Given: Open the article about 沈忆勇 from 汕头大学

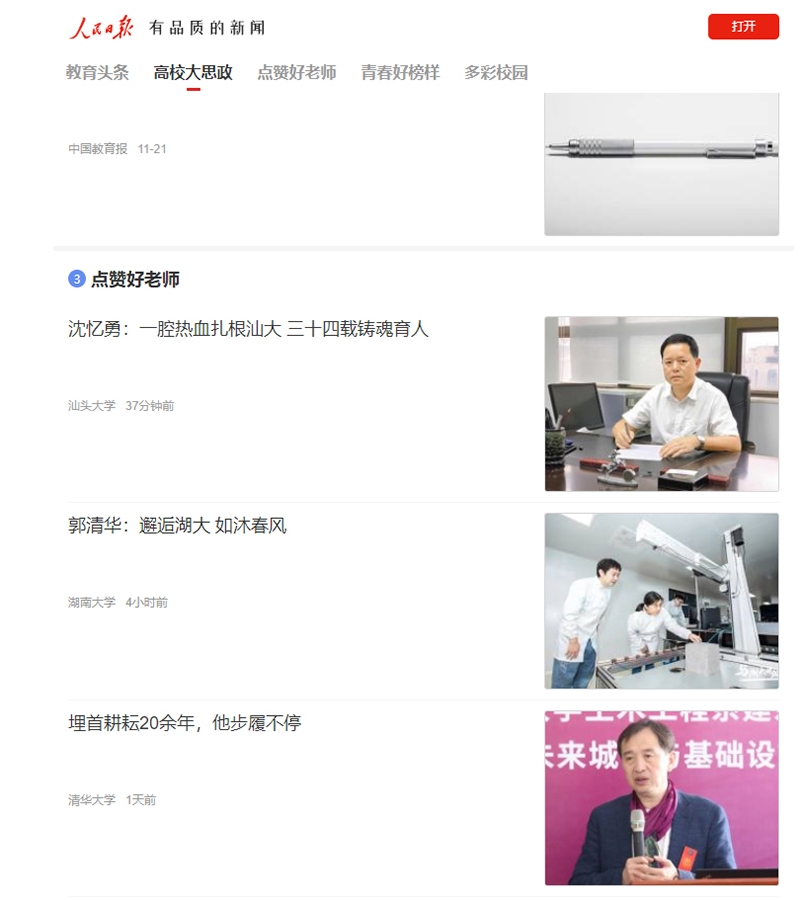Looking at the screenshot, I should 248,329.
